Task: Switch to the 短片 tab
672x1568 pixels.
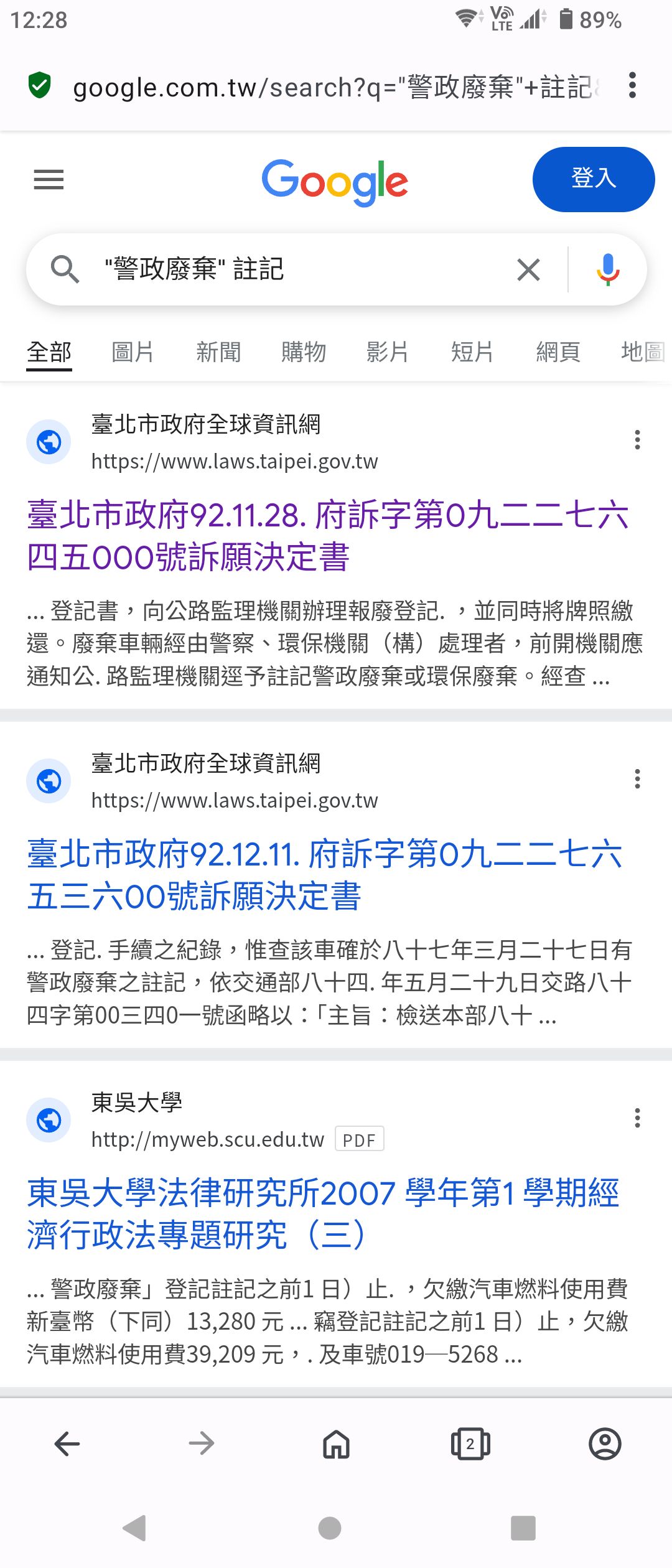Action: point(472,352)
